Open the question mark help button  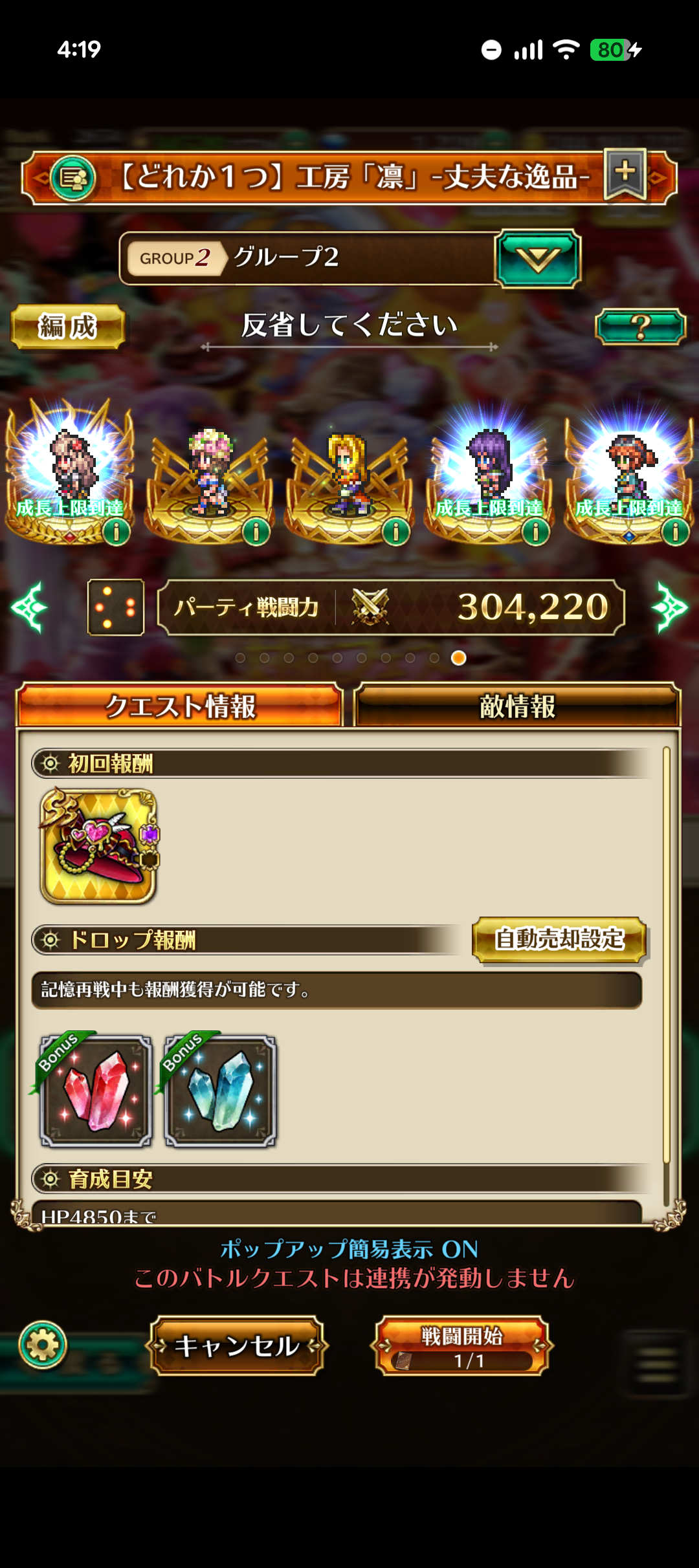point(639,327)
